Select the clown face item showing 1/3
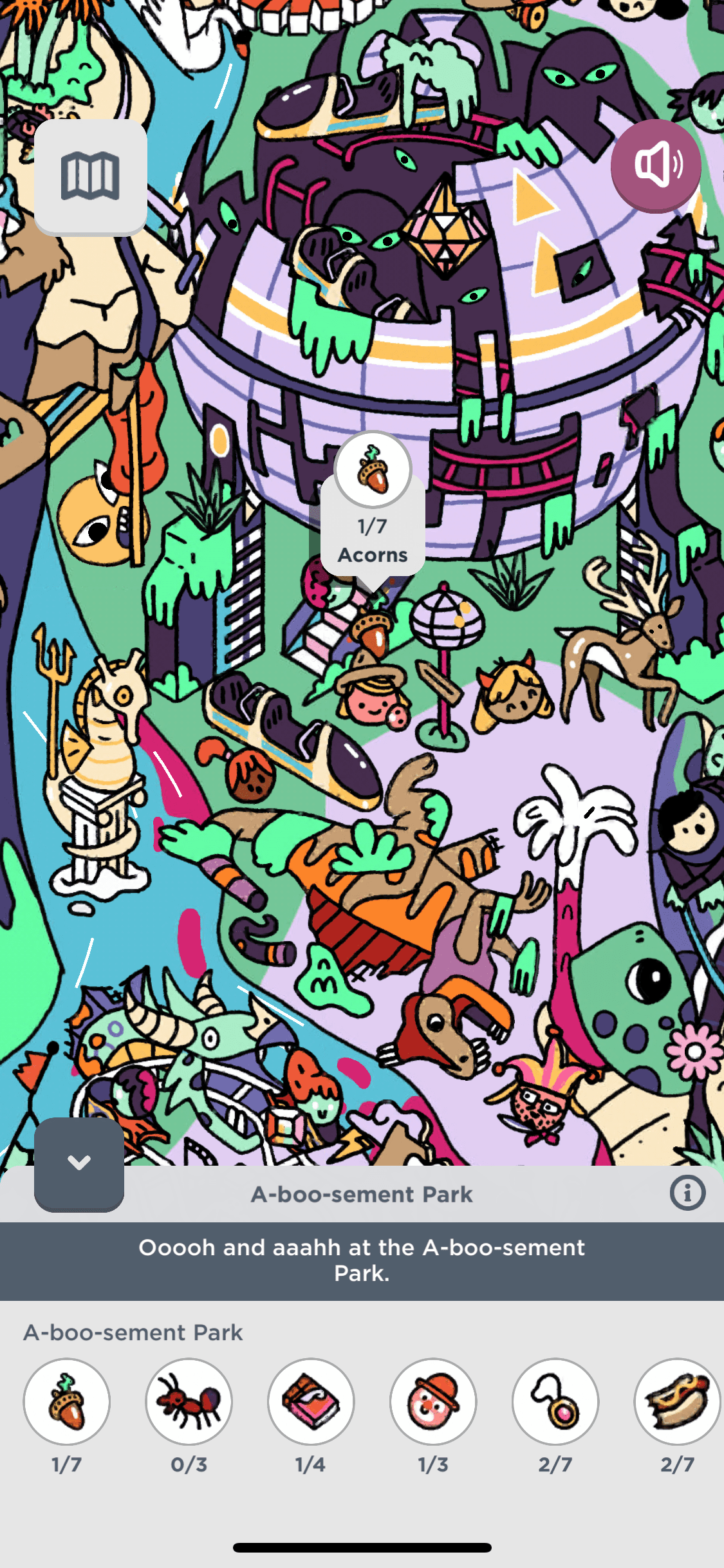 (x=433, y=1401)
